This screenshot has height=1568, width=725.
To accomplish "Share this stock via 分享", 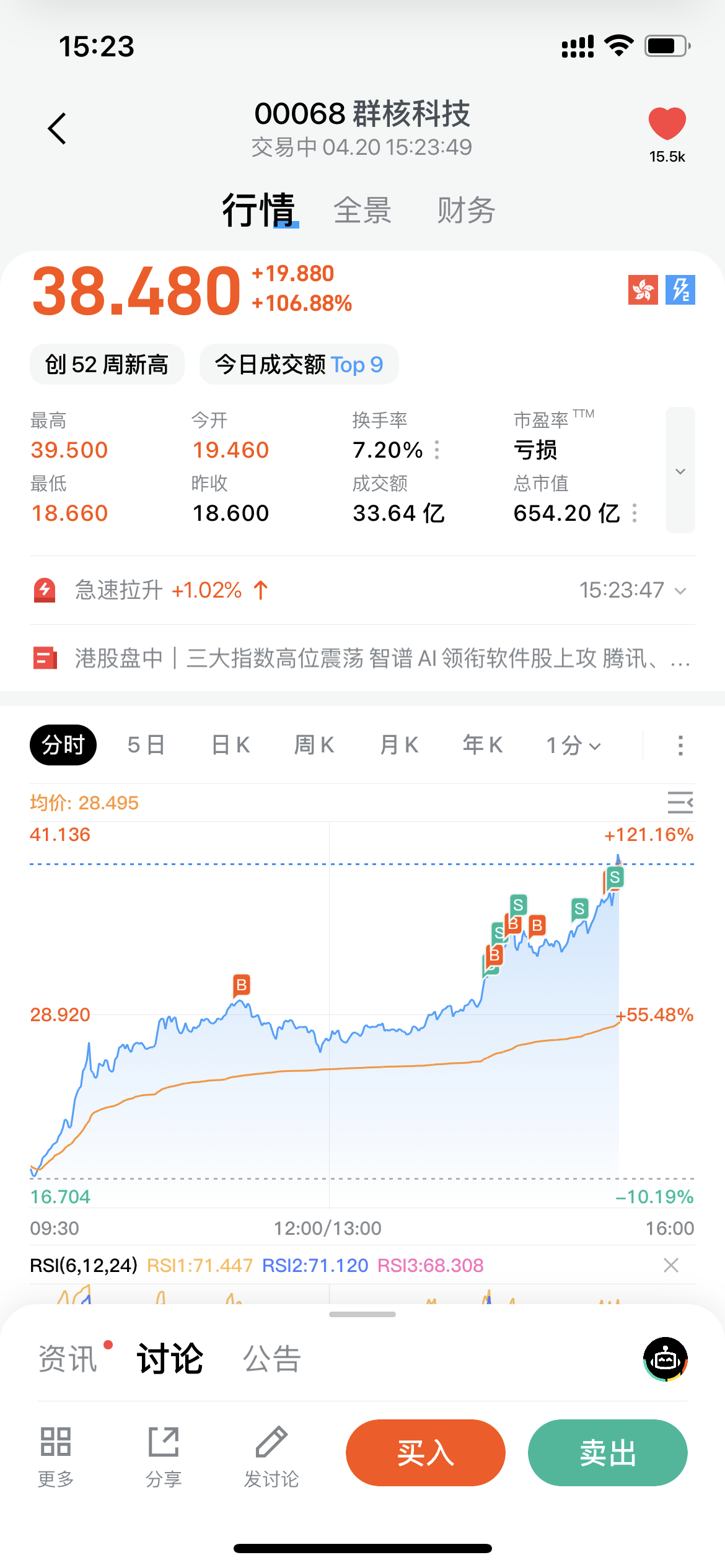I will point(164,1455).
